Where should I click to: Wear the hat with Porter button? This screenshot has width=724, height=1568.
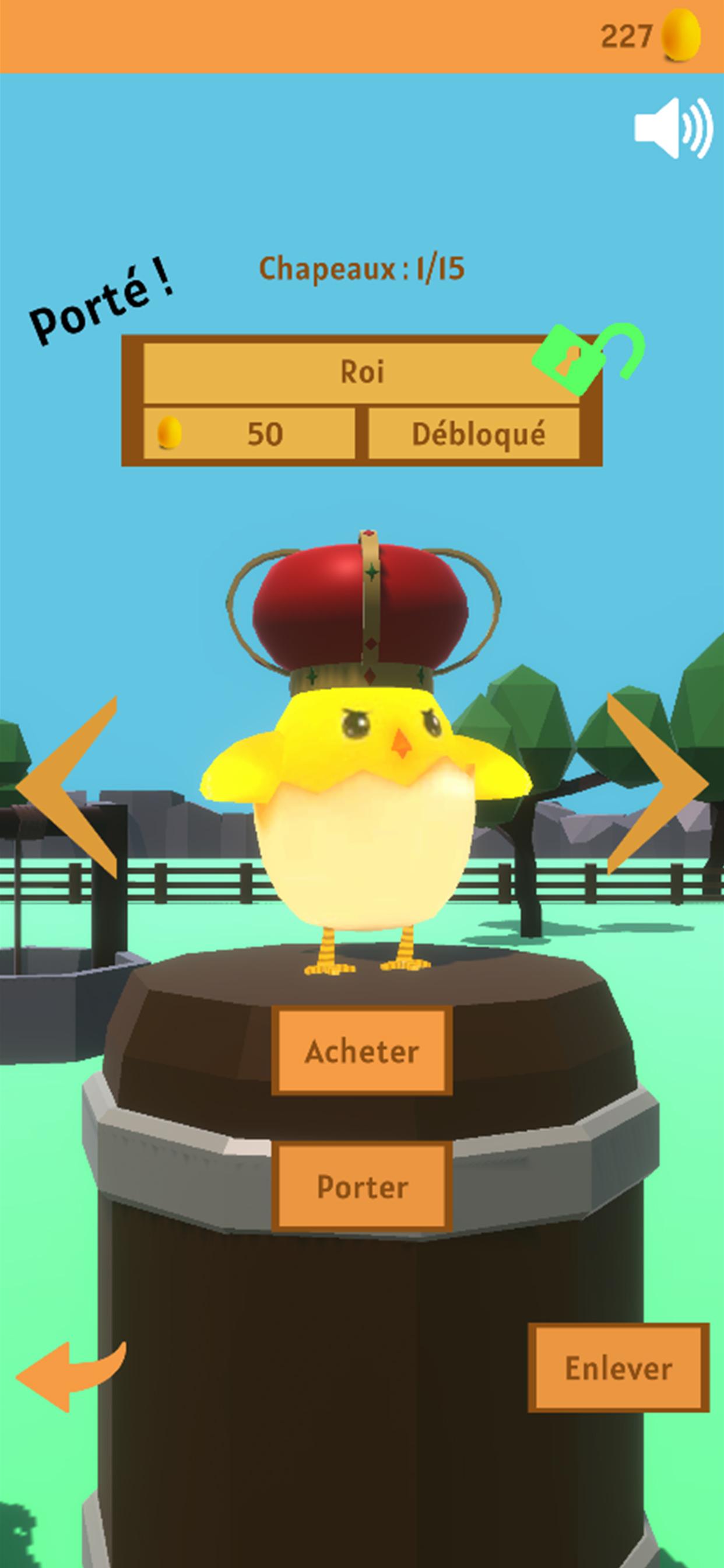tap(361, 1186)
